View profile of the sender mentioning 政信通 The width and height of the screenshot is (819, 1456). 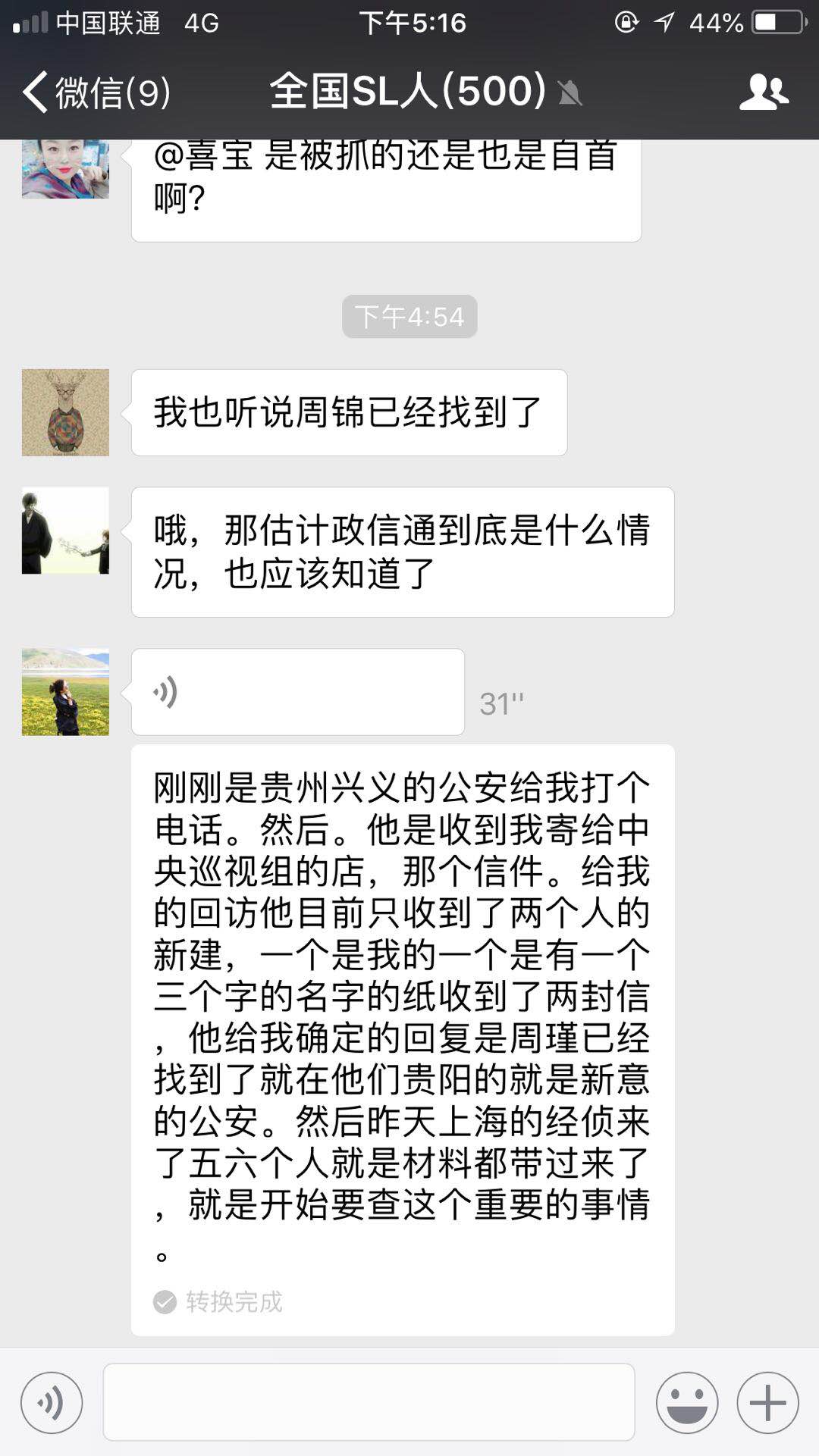(x=65, y=531)
